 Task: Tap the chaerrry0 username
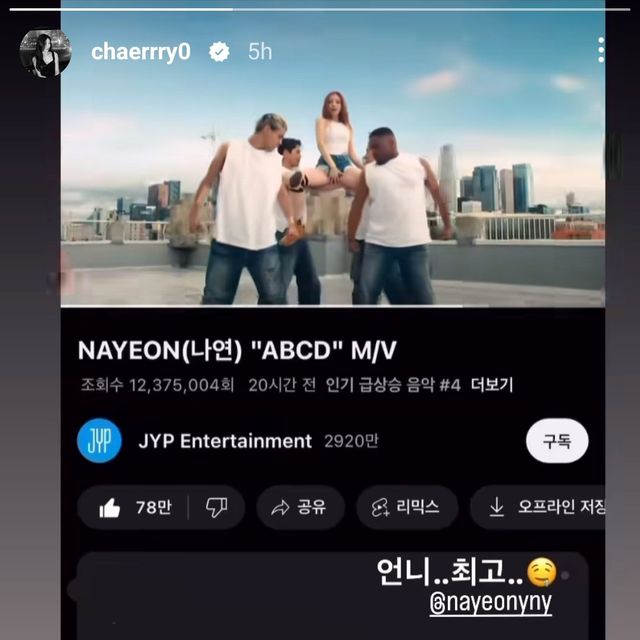point(140,52)
